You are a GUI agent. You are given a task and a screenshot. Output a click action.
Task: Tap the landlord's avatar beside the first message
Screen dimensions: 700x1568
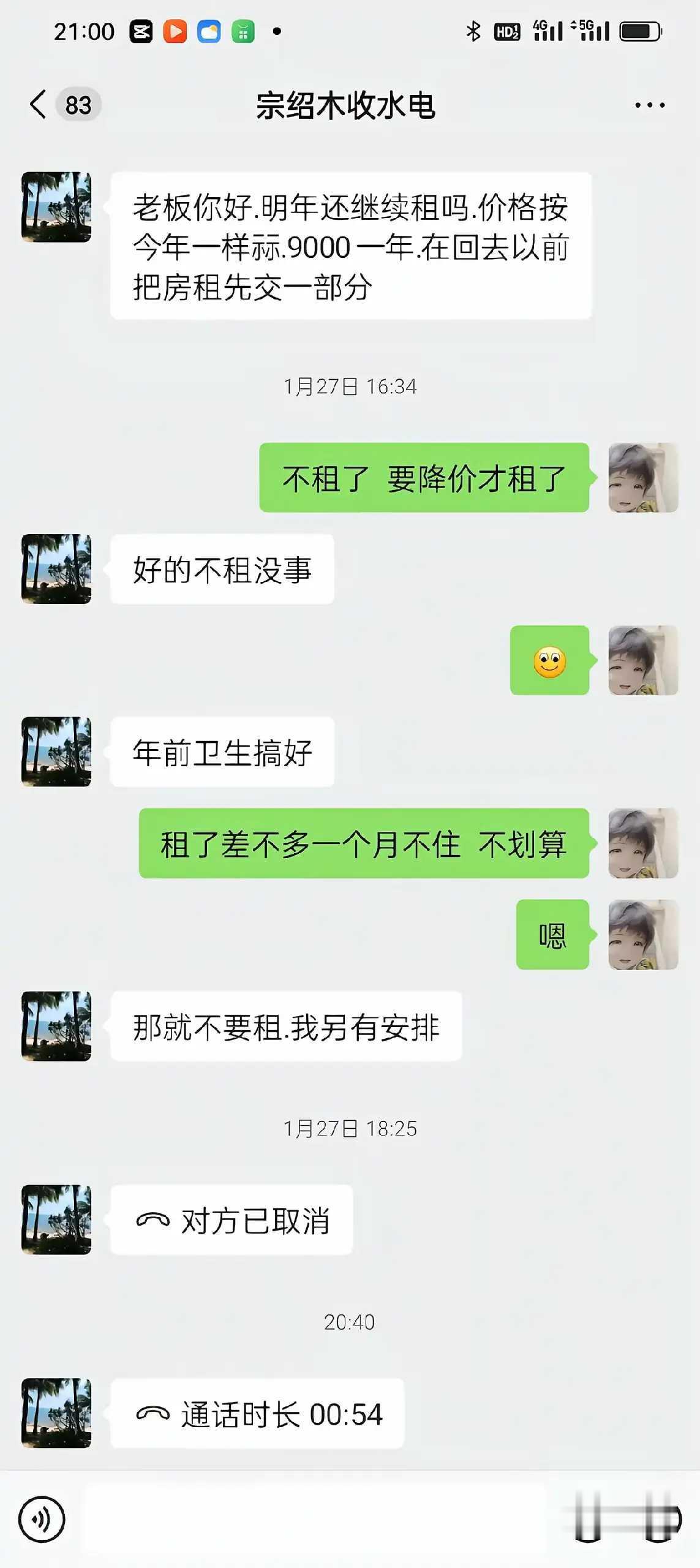[56, 208]
